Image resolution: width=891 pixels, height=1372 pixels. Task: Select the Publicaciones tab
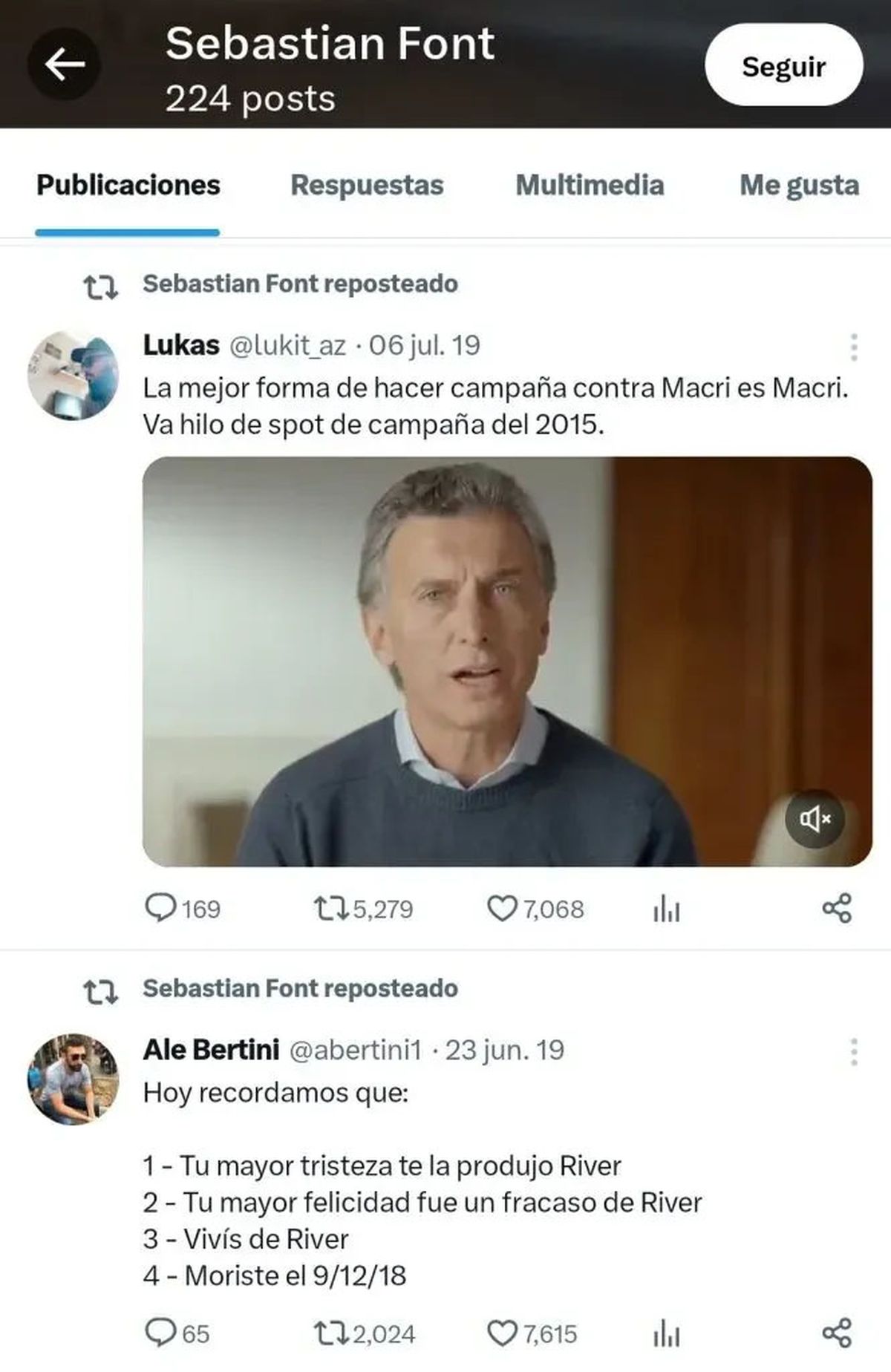(128, 185)
